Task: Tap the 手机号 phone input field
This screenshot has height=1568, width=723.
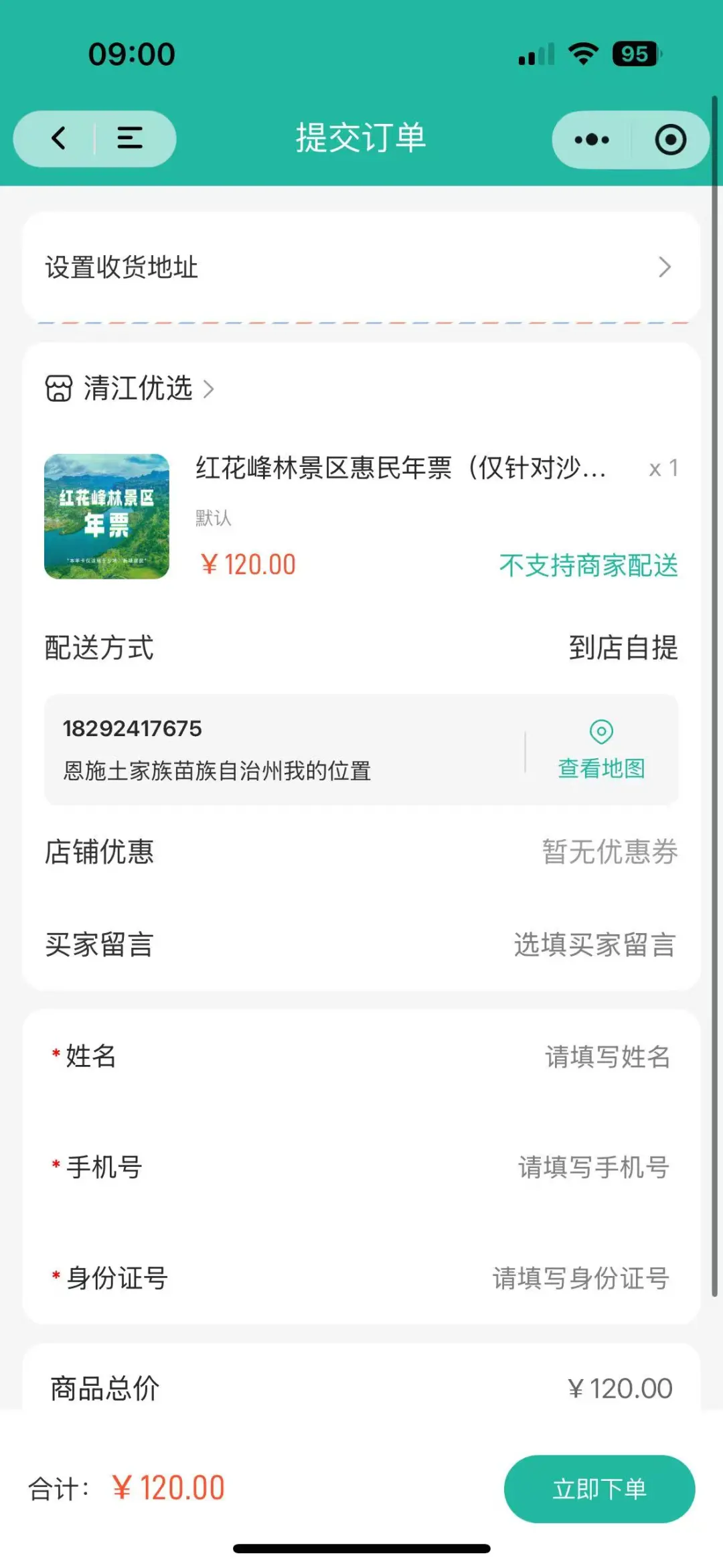Action: (592, 1167)
